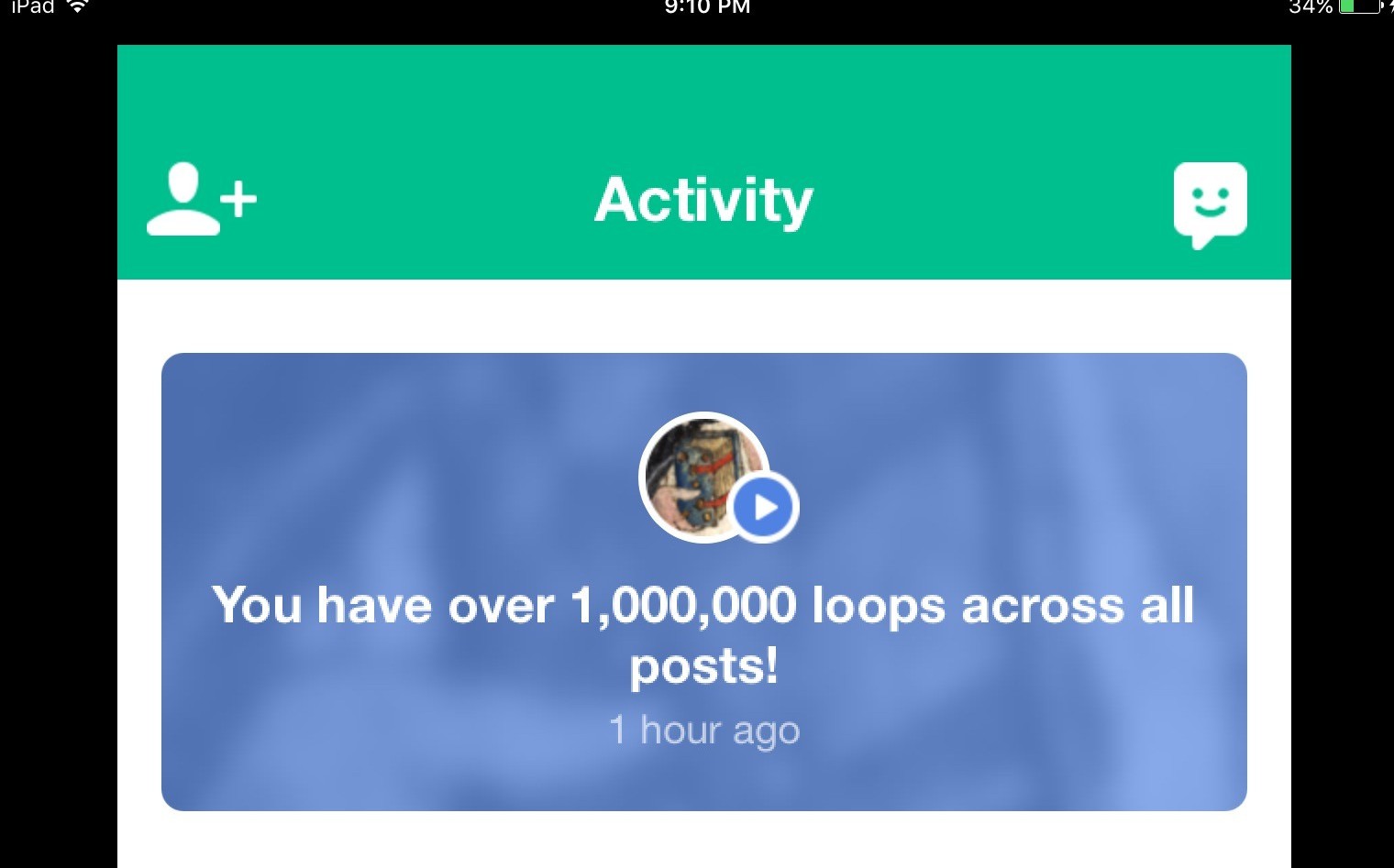Open the messages chat bubble icon
Screen dimensions: 1394x868
1210,203
